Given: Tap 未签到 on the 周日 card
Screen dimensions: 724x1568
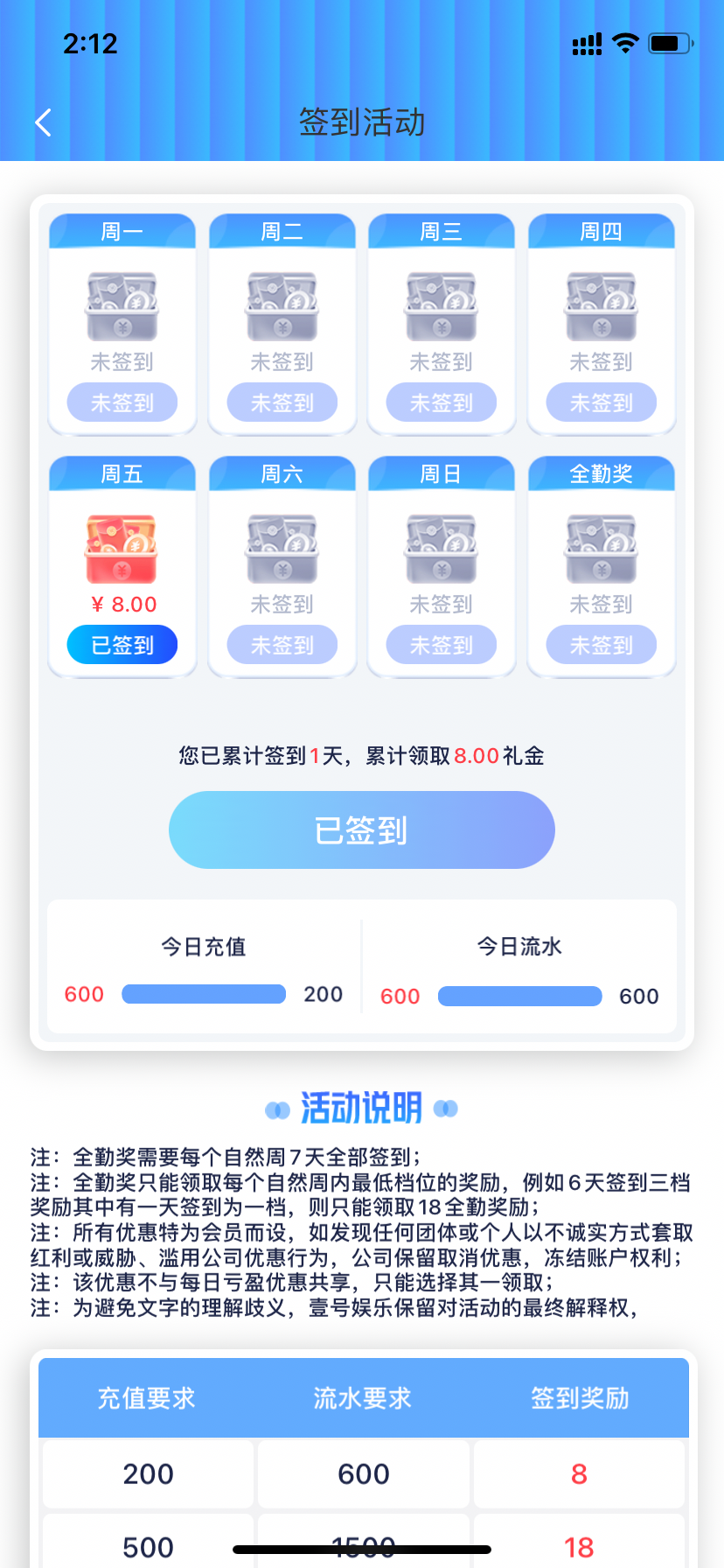Looking at the screenshot, I should pyautogui.click(x=442, y=645).
